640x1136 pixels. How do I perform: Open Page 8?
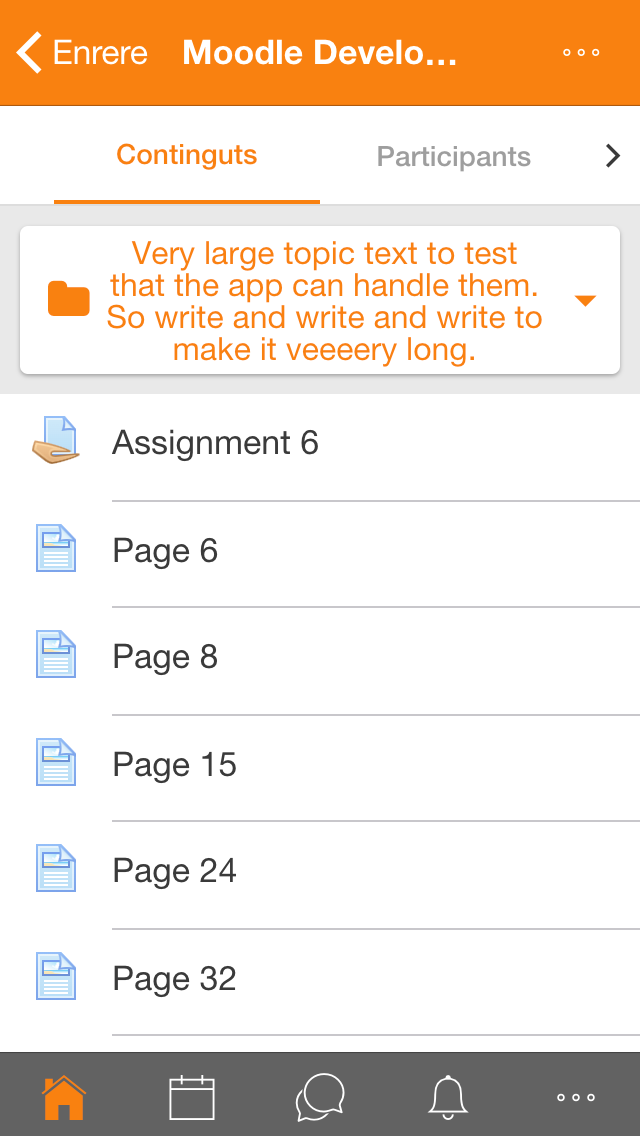320,658
